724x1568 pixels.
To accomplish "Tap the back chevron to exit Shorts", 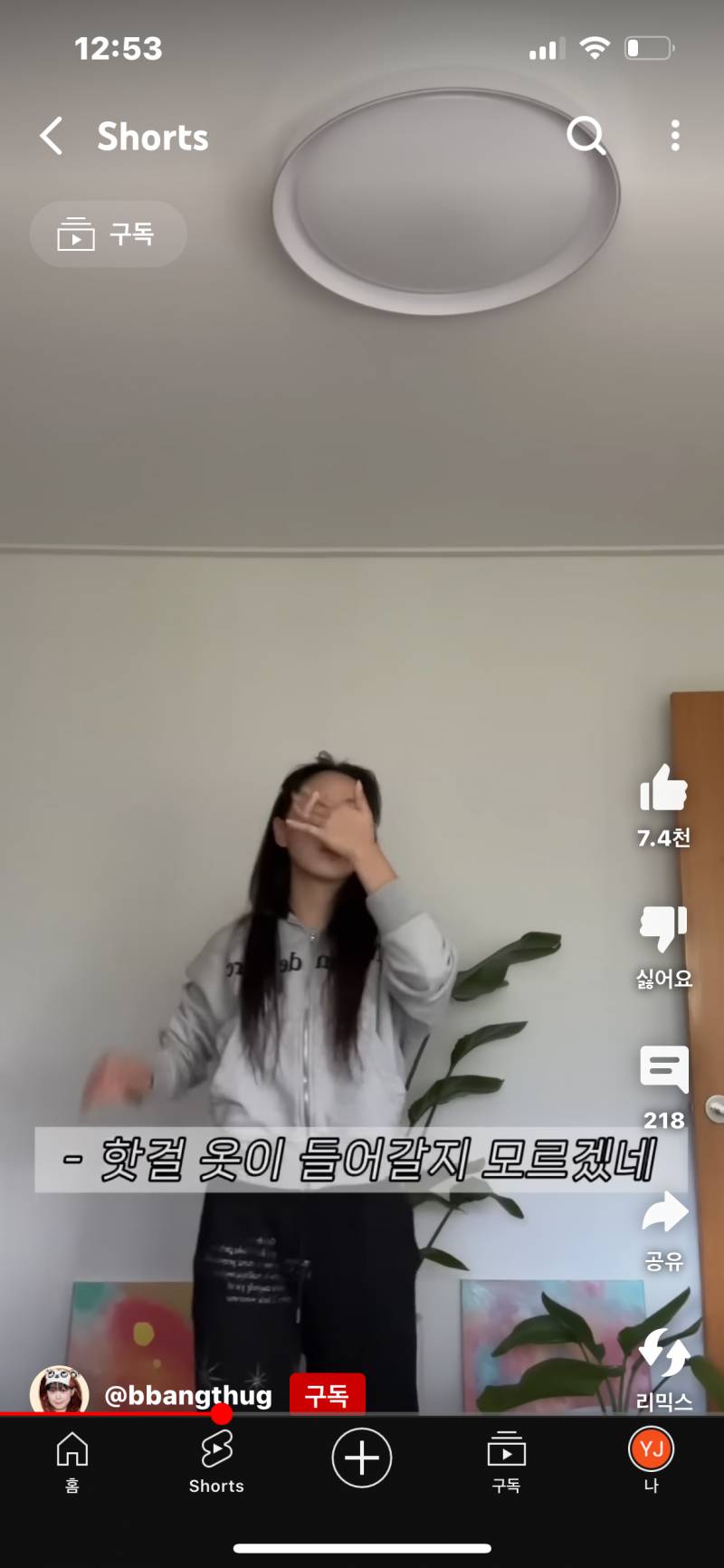I will (x=51, y=136).
